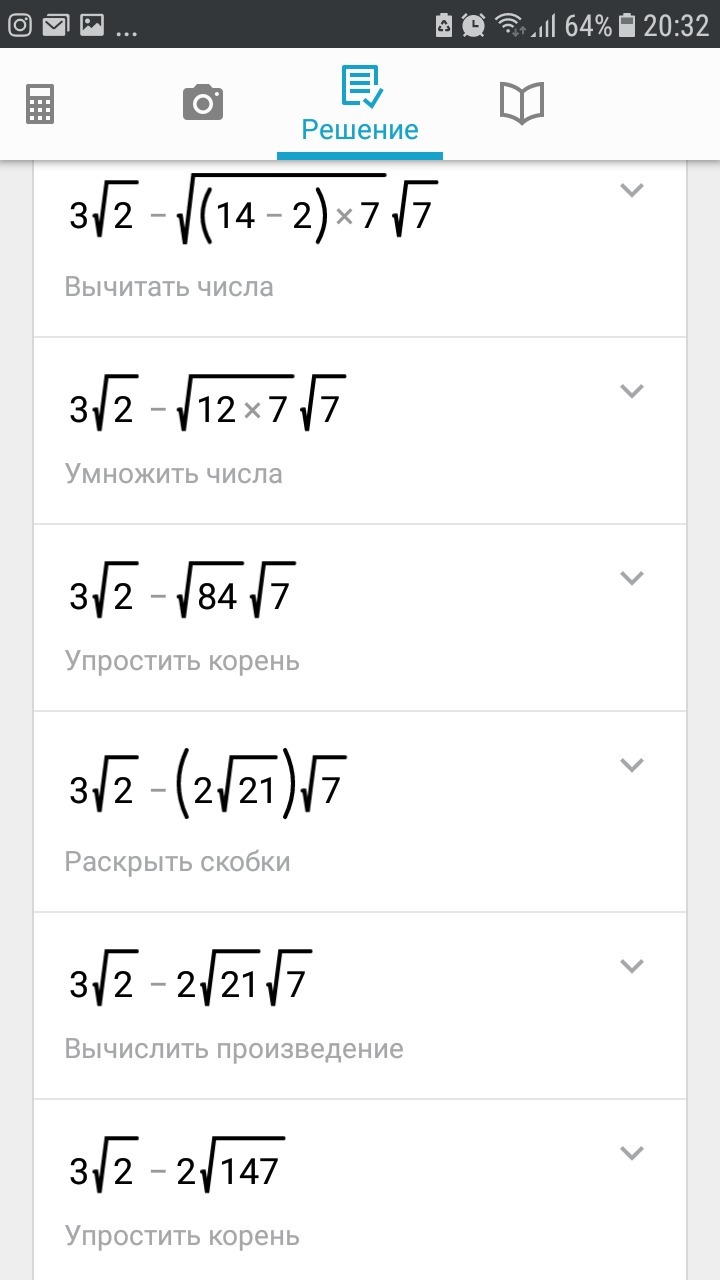The height and width of the screenshot is (1280, 720).
Task: Open the camera tab
Action: click(x=202, y=103)
